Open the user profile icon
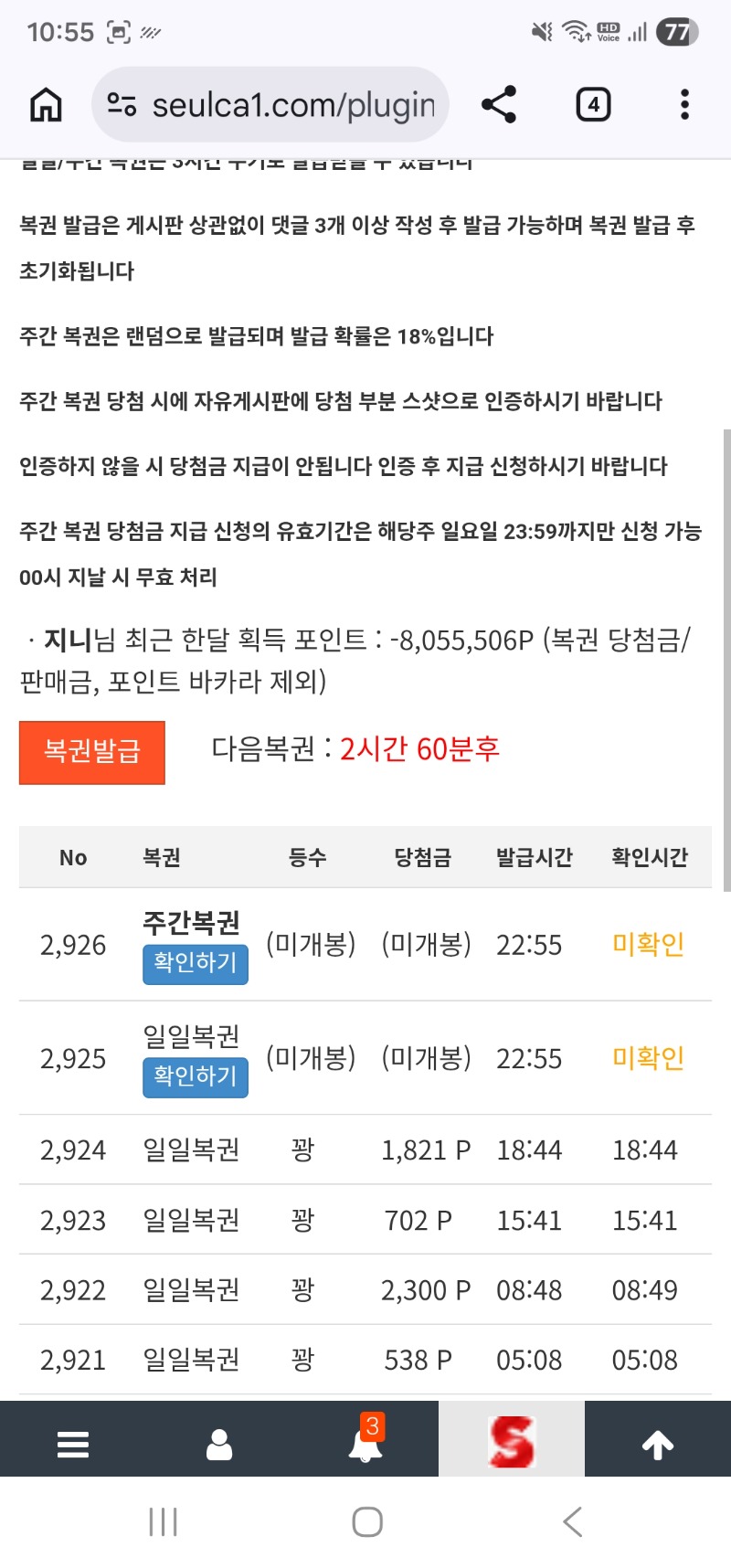The image size is (731, 1568). (x=219, y=1444)
